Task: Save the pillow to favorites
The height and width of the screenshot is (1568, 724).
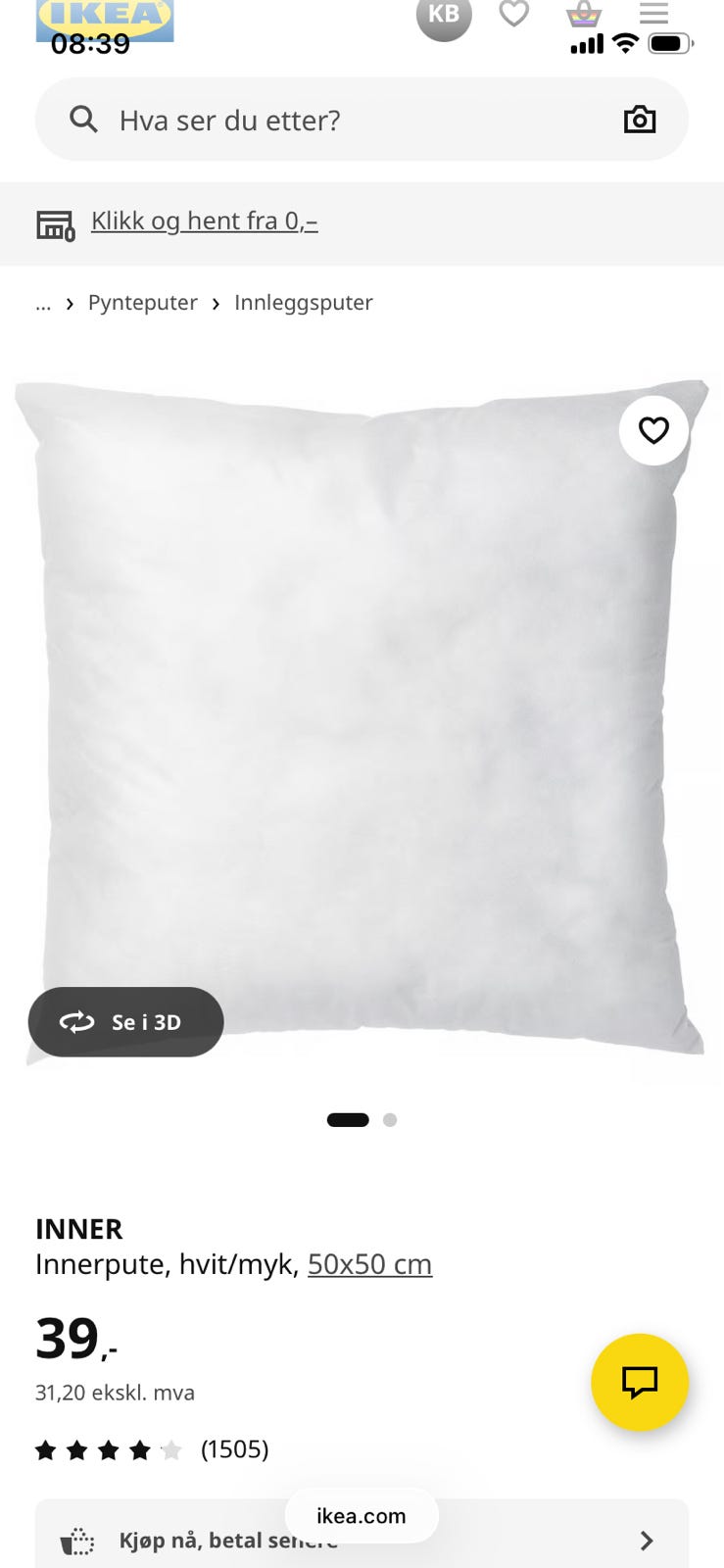Action: [653, 430]
